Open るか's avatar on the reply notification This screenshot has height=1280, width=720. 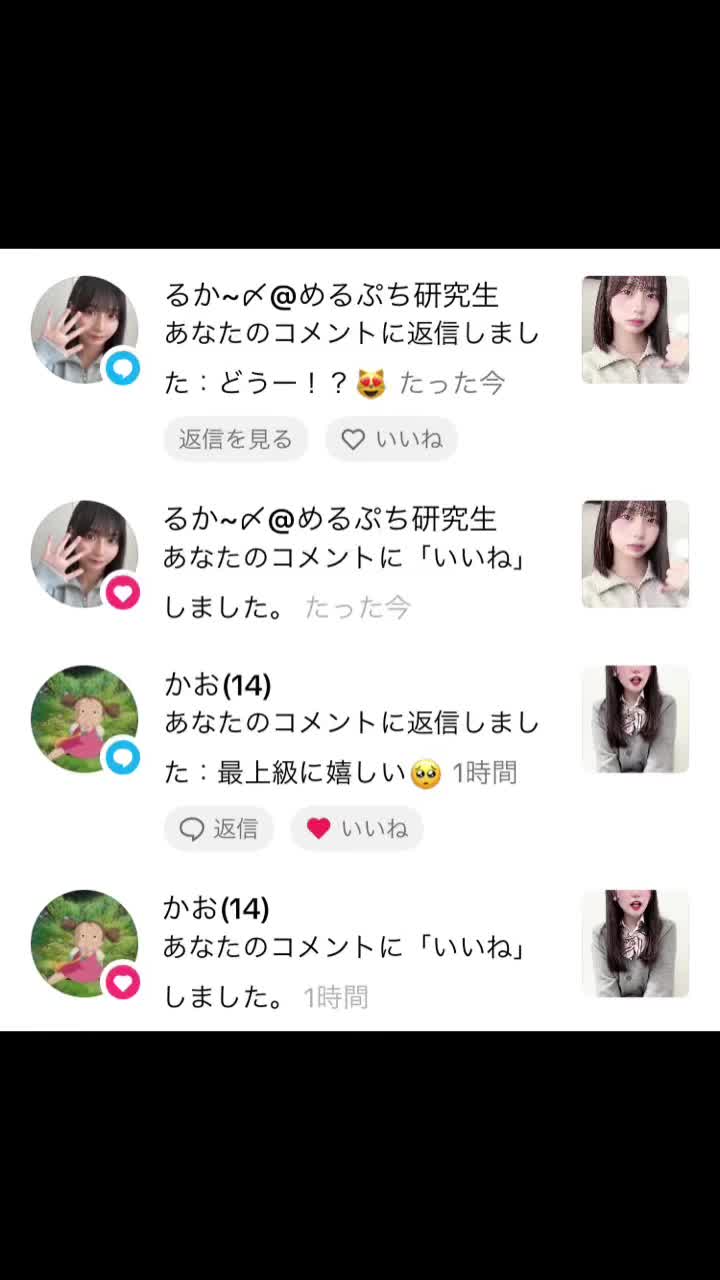84,330
